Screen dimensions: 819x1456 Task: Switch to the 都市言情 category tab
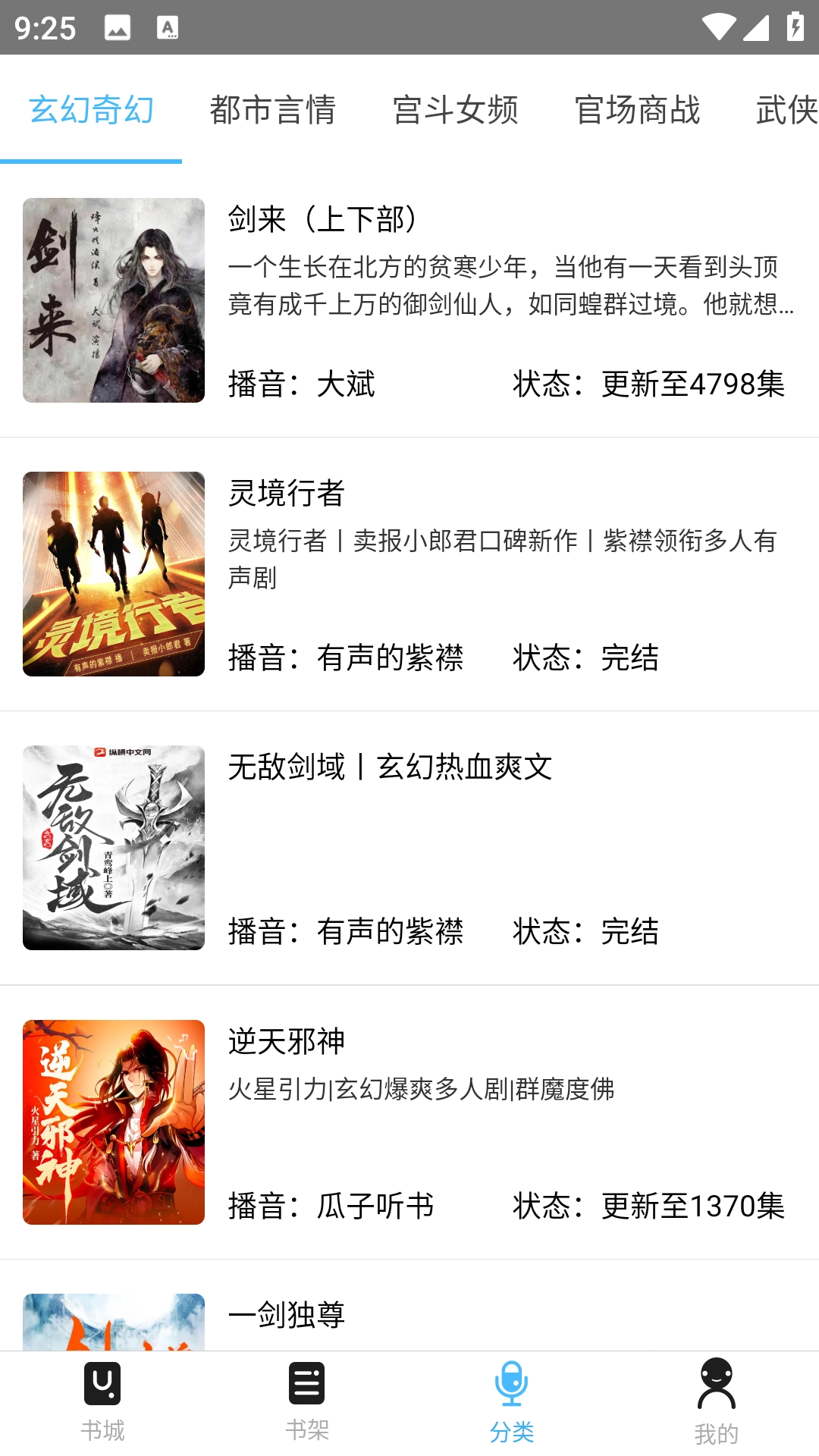(x=273, y=110)
